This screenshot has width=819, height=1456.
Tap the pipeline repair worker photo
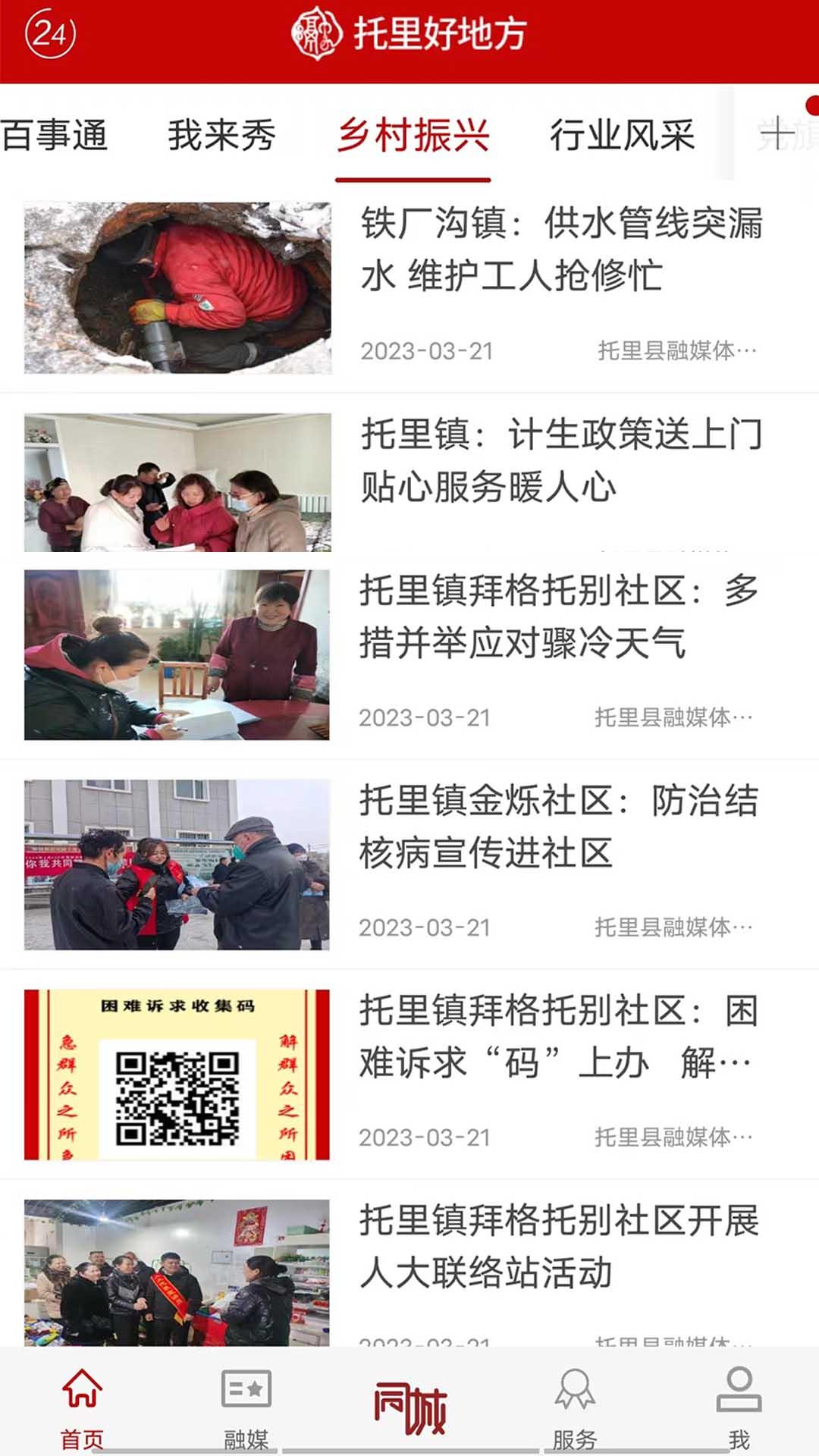click(177, 287)
